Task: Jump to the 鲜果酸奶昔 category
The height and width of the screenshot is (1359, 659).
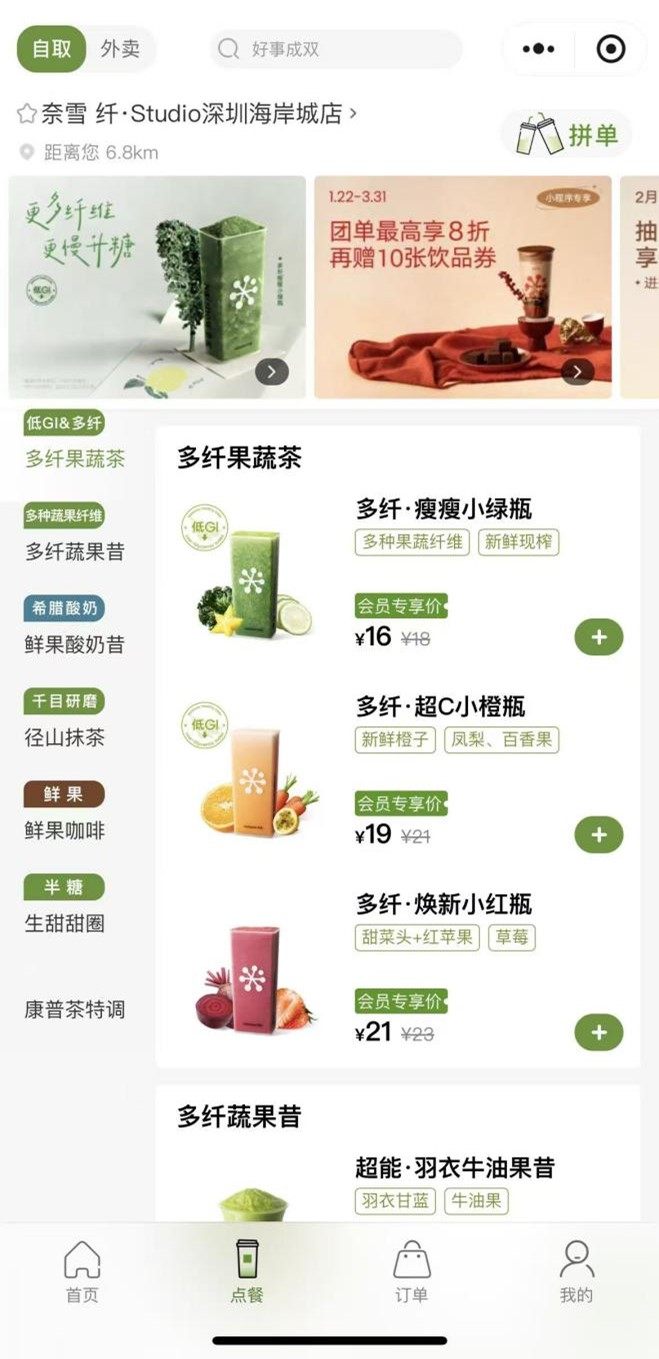Action: 75,644
